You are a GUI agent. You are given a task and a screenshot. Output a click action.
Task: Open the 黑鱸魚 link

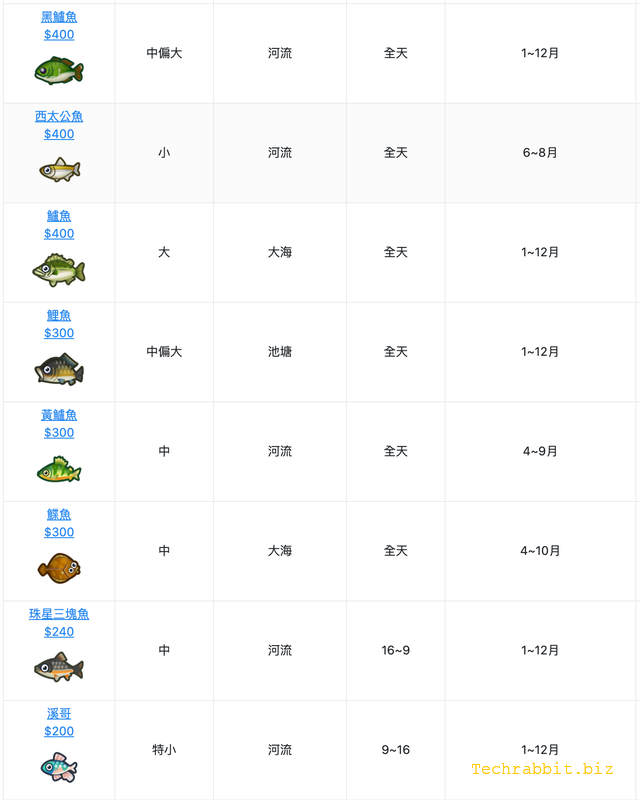click(x=59, y=17)
